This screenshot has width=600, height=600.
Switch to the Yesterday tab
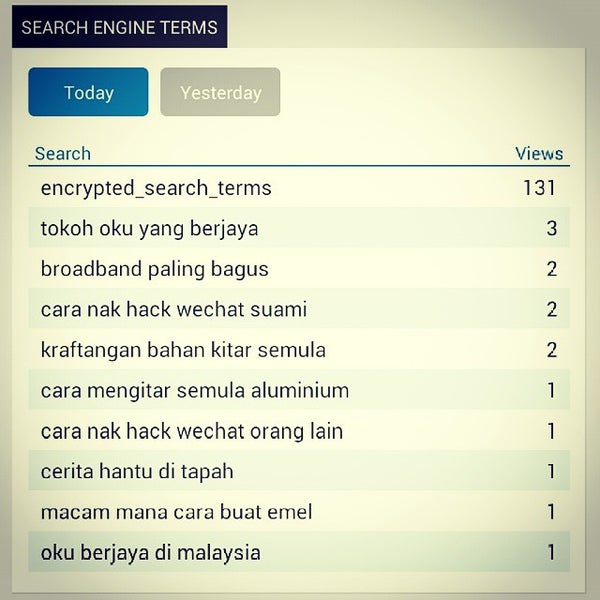click(220, 93)
